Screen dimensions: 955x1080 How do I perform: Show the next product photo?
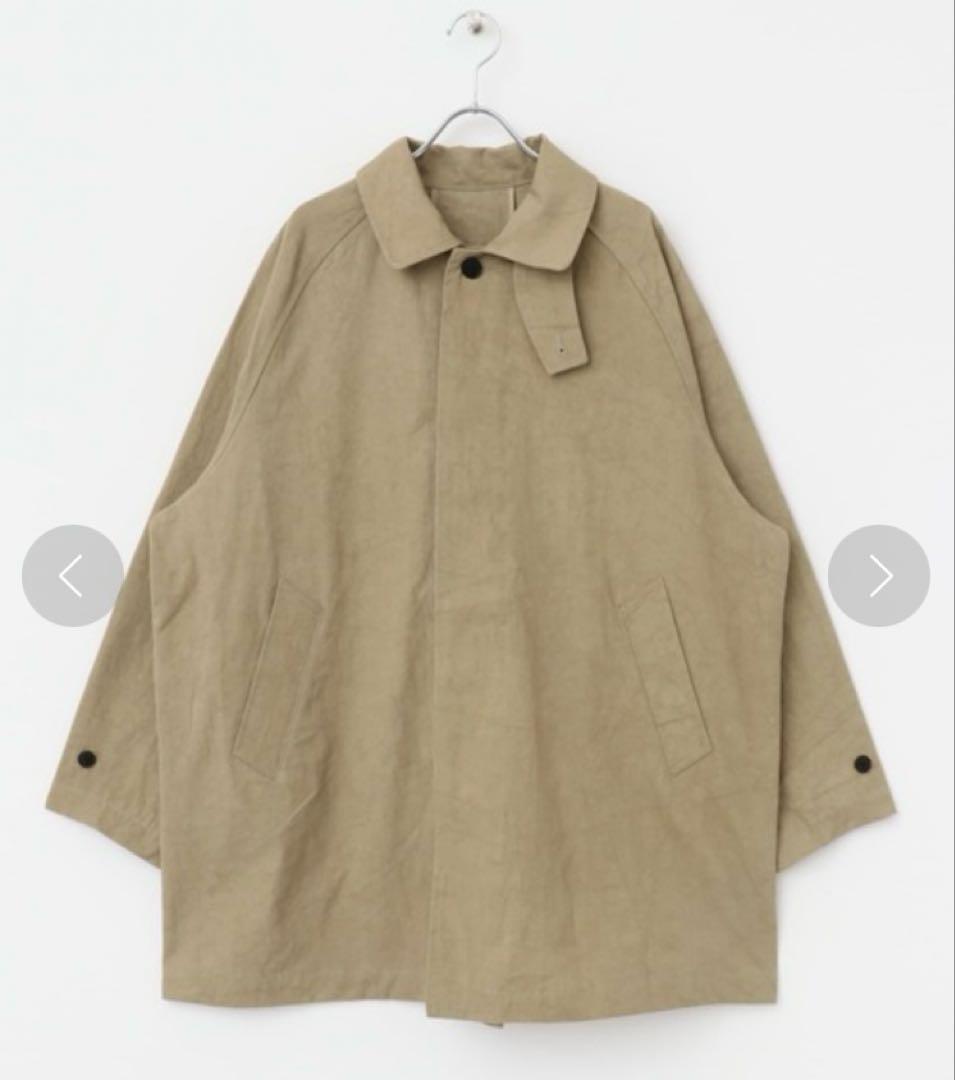[x=878, y=576]
